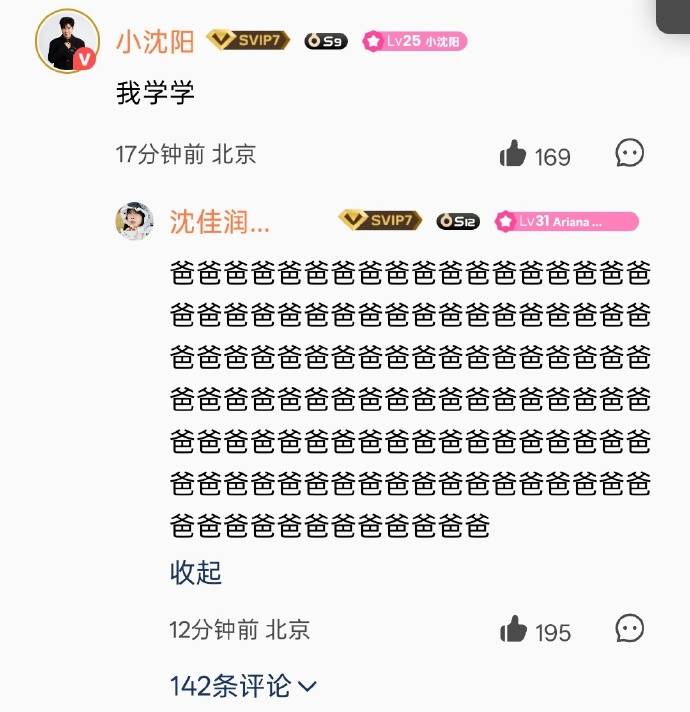The image size is (690, 712).
Task: Open the 沈佳润 username link
Action: (x=219, y=221)
